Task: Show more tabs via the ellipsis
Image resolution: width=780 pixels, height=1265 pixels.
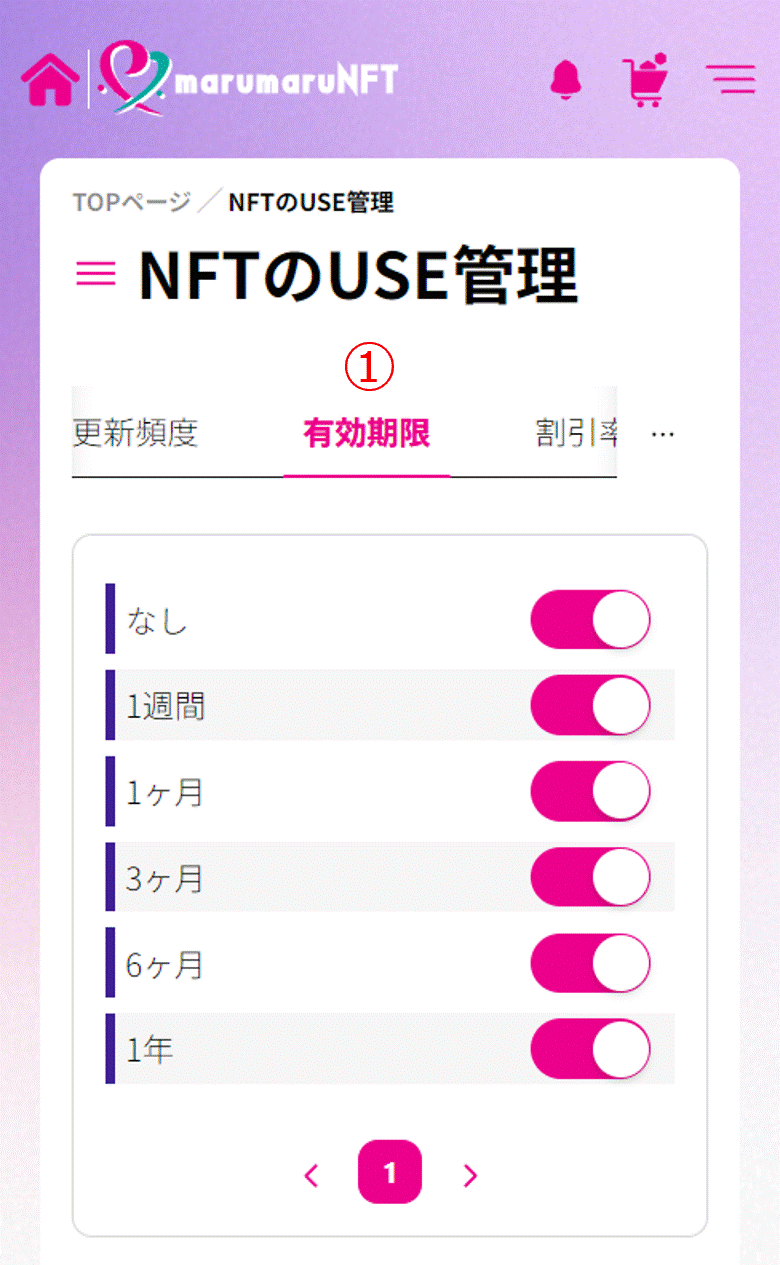Action: click(663, 434)
